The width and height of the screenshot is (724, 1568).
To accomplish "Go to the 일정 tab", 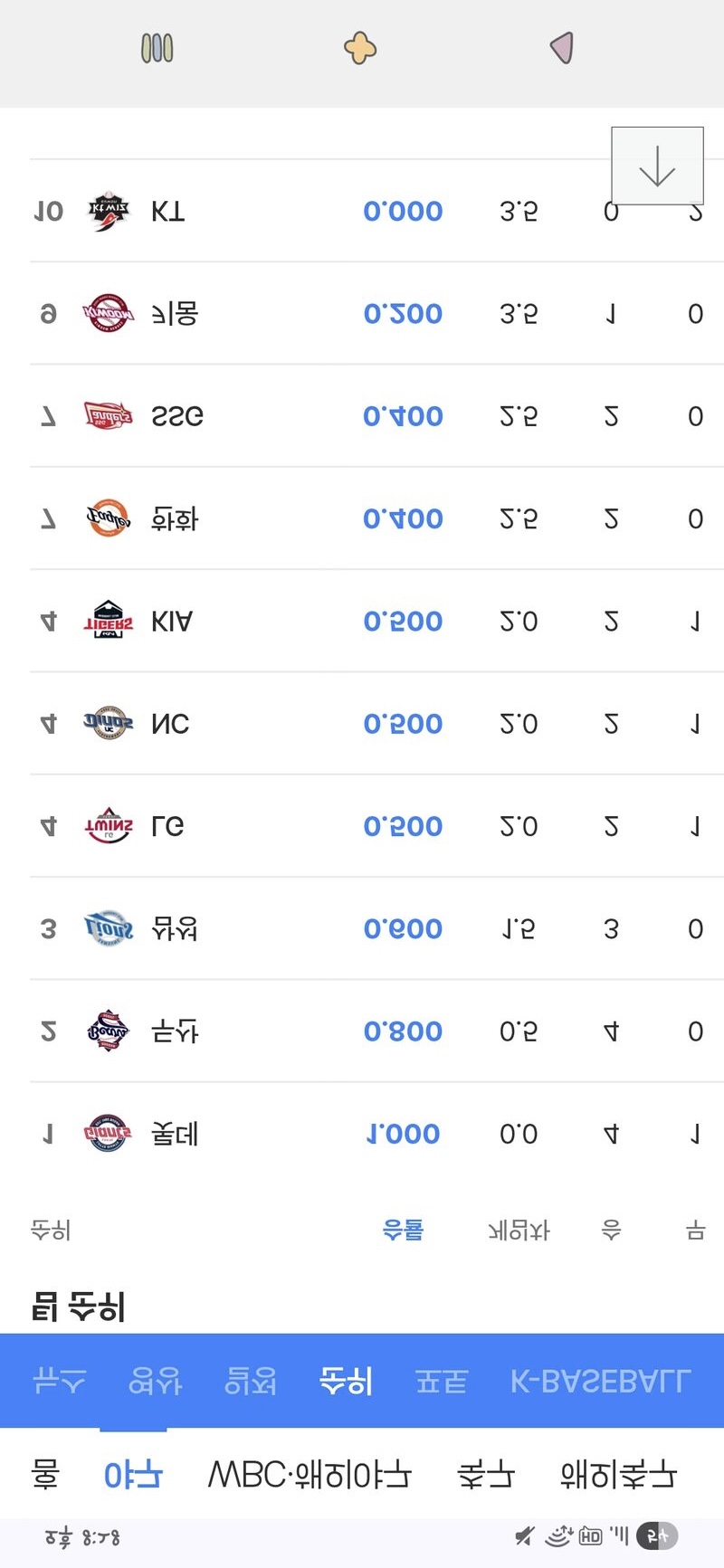I will tap(250, 1381).
